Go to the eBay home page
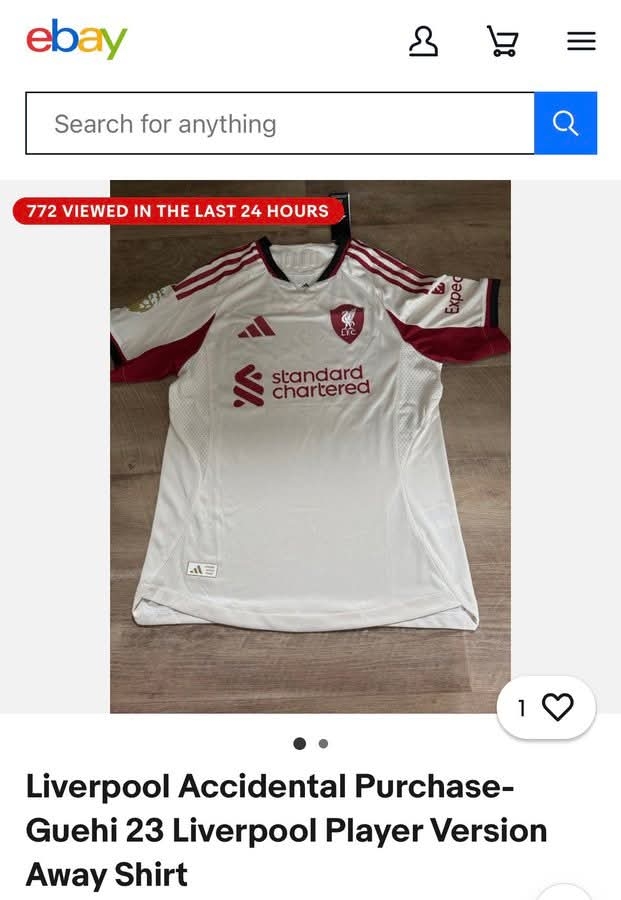 [x=77, y=39]
